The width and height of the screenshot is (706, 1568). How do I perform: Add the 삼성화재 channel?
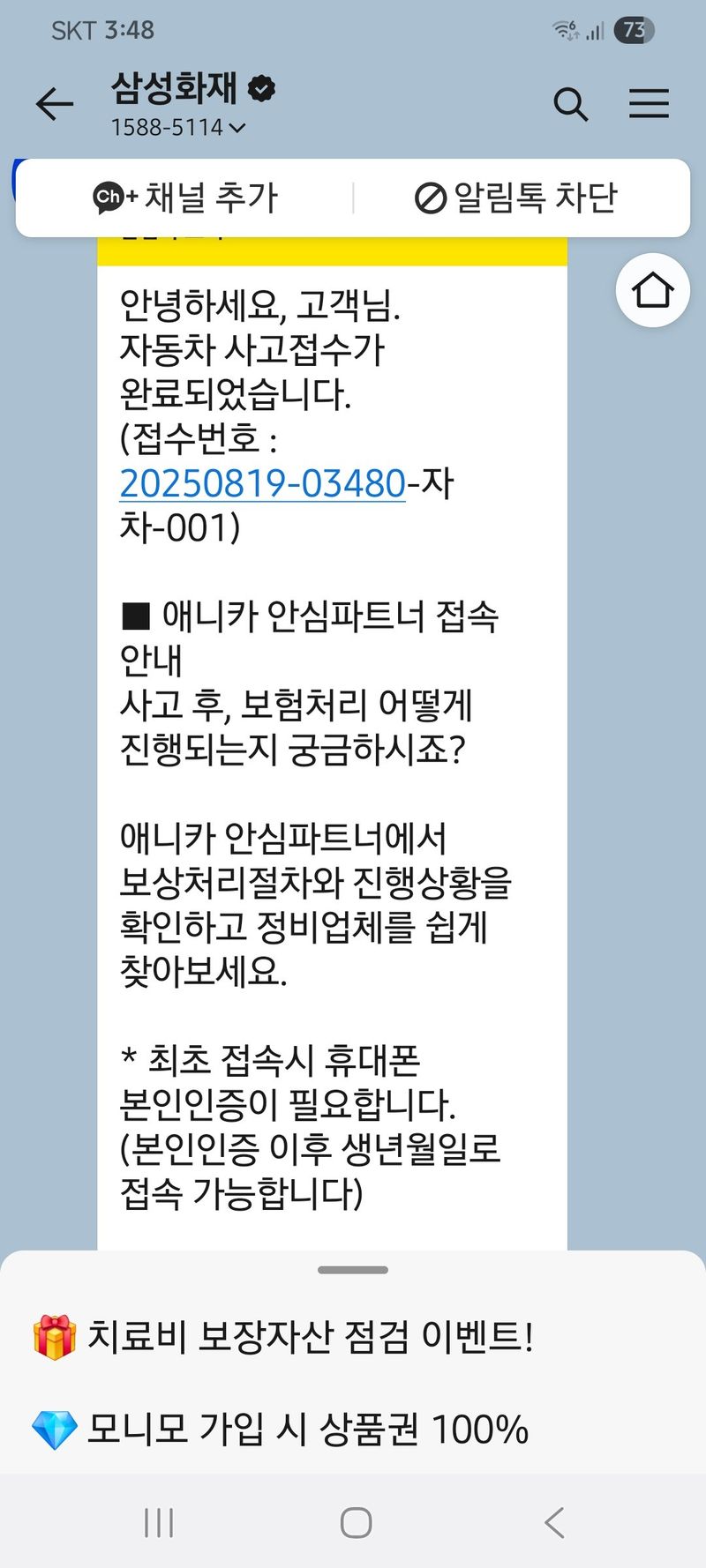[x=185, y=198]
